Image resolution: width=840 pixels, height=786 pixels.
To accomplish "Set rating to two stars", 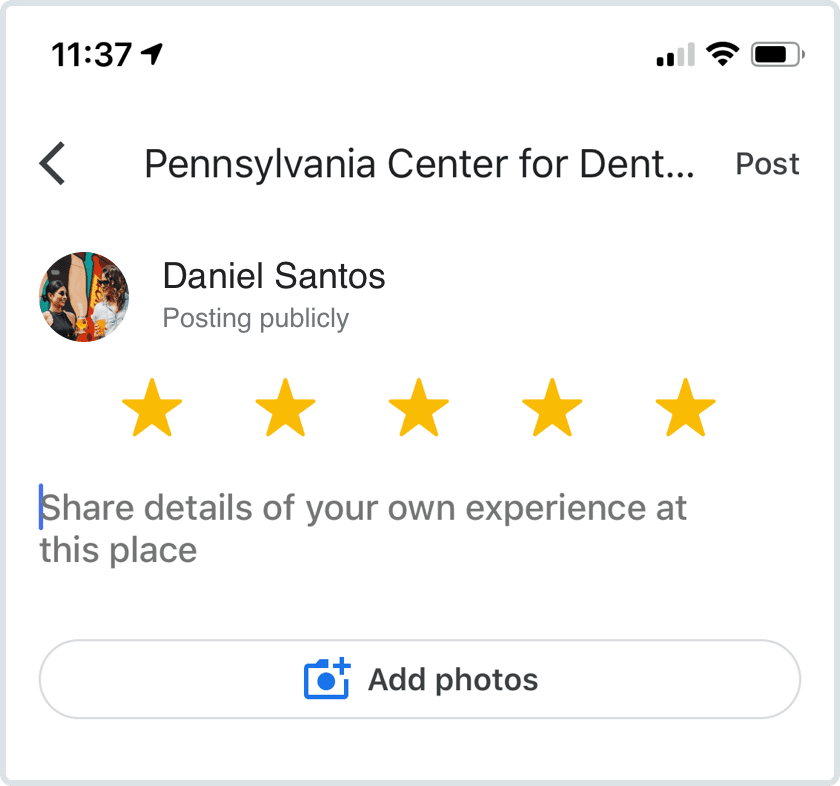I will (286, 408).
